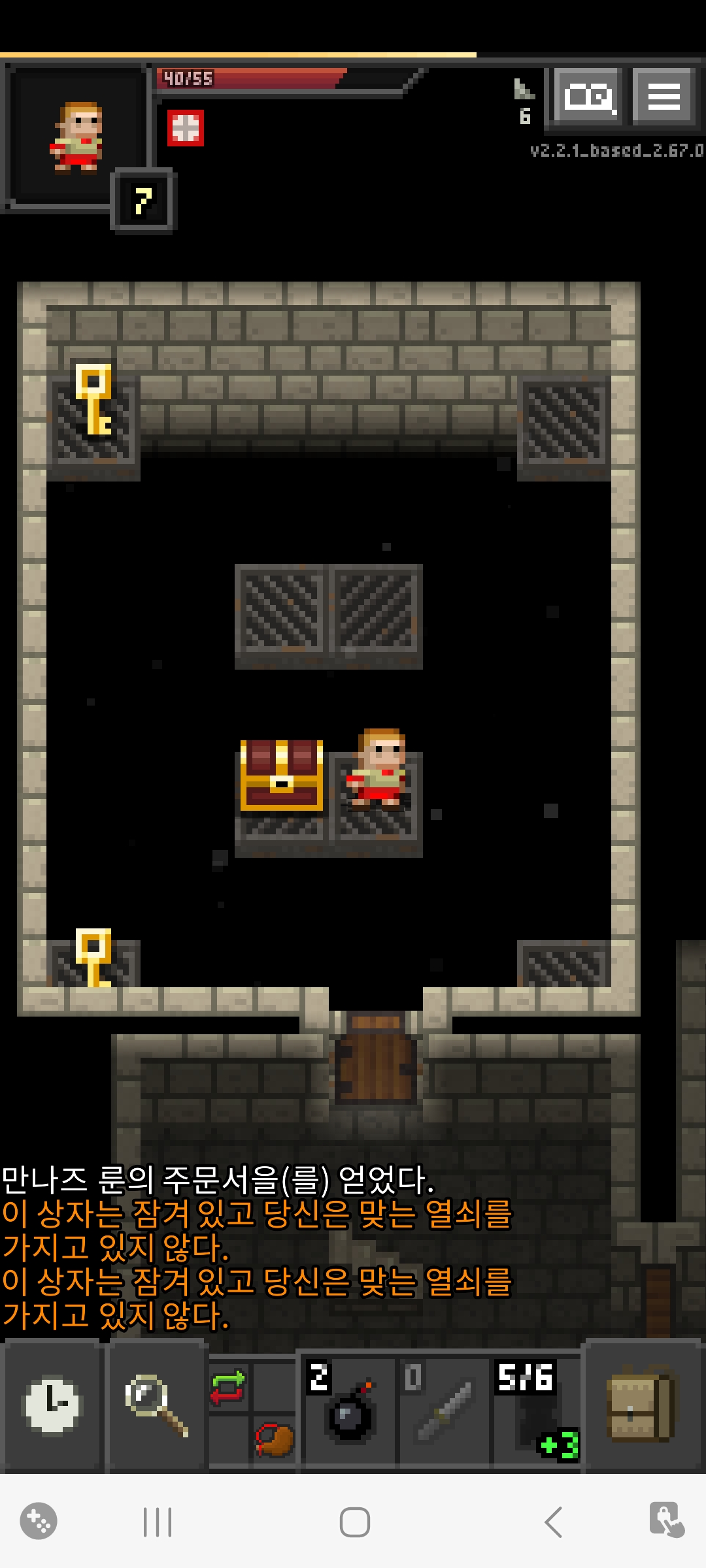This screenshot has height=1568, width=706.
Task: Tap the magnifying glass search button
Action: (156, 1406)
